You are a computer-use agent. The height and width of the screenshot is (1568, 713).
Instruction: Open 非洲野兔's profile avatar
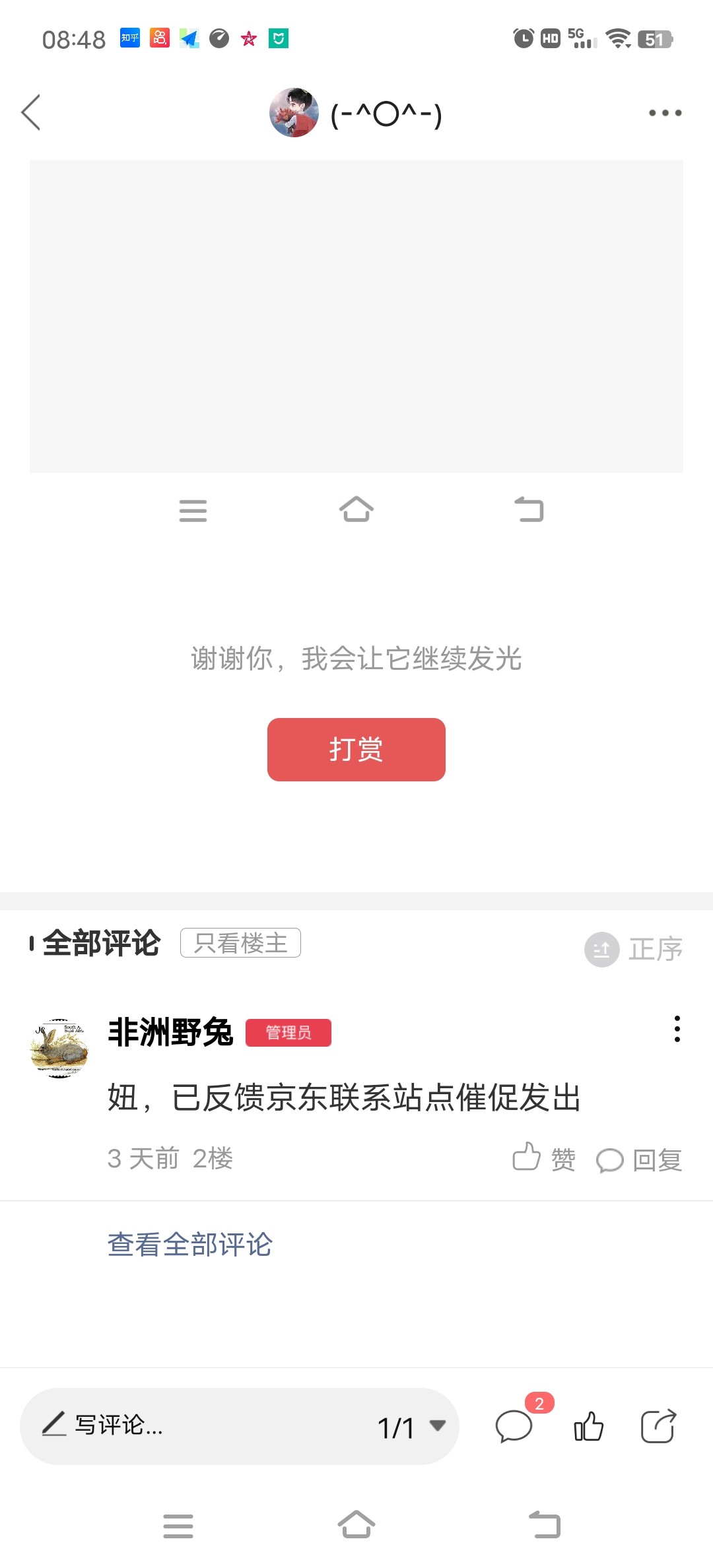pyautogui.click(x=59, y=1048)
